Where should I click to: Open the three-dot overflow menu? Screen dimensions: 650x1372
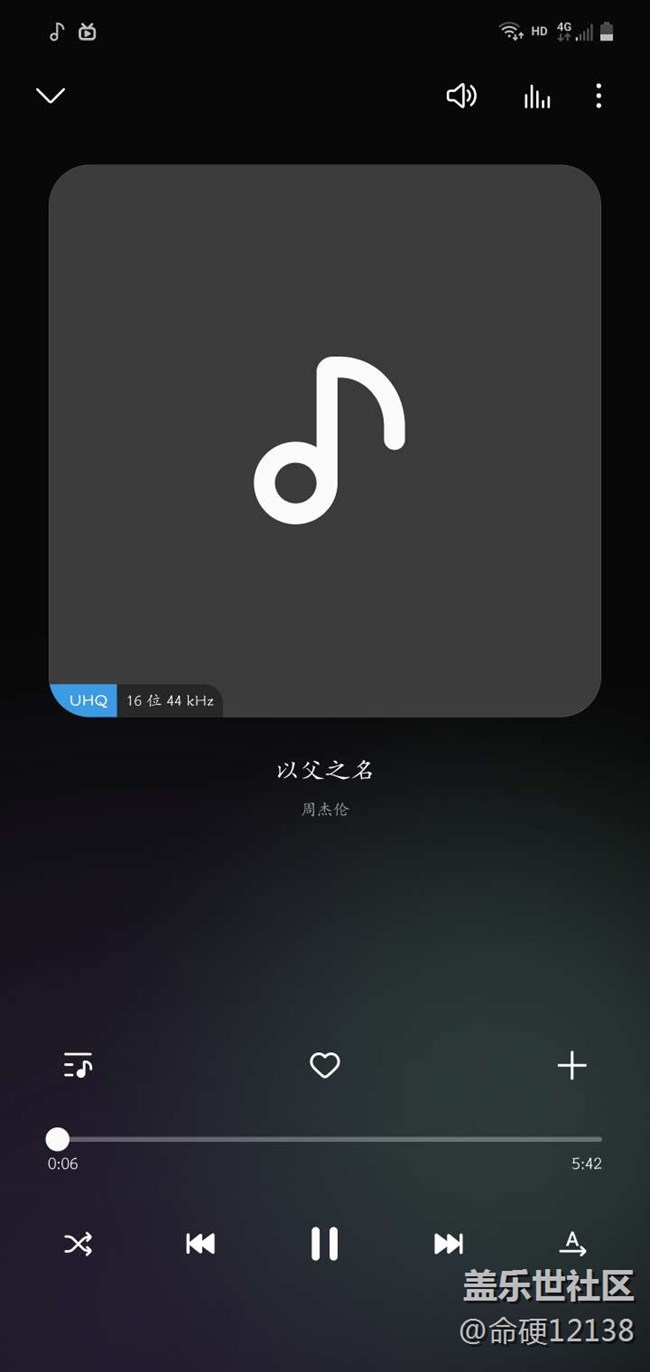[x=598, y=96]
